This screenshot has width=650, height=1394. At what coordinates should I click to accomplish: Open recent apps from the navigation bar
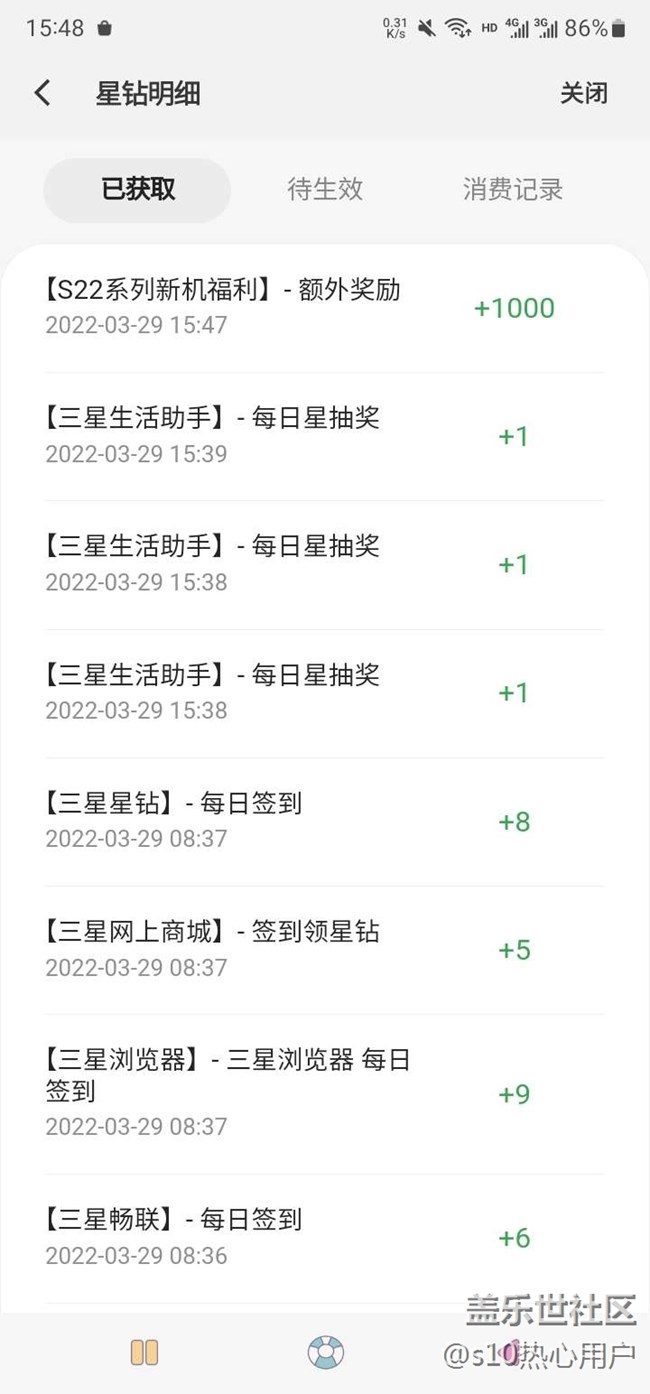click(144, 1353)
